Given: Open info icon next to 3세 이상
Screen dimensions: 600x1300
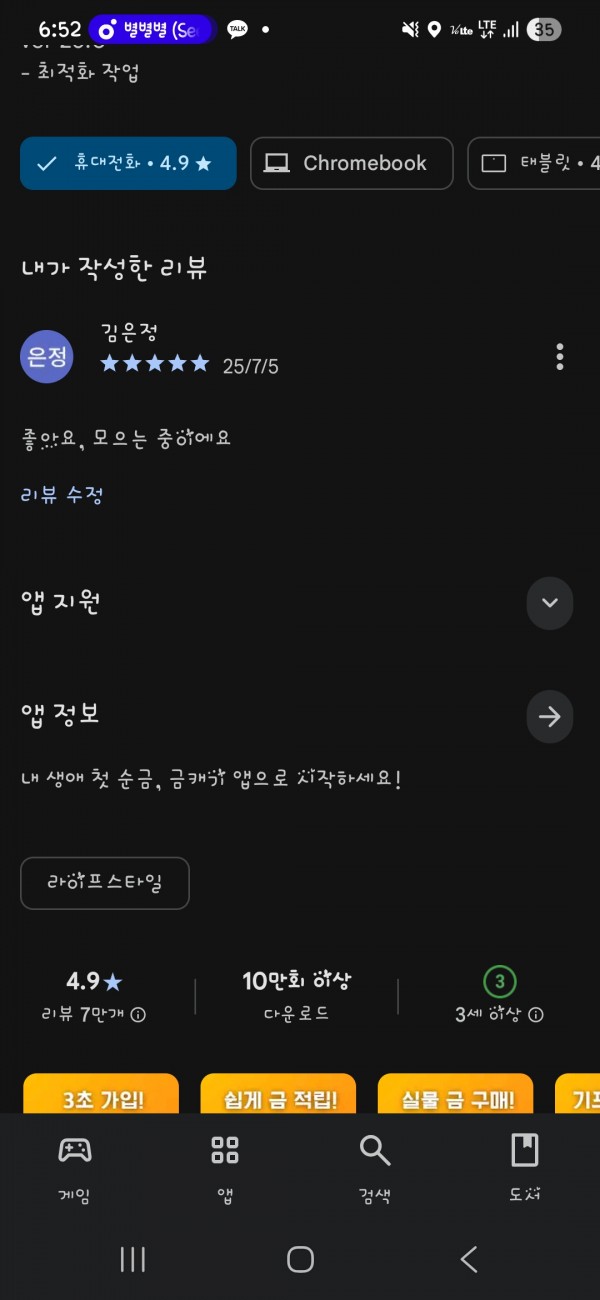Looking at the screenshot, I should tap(536, 1015).
